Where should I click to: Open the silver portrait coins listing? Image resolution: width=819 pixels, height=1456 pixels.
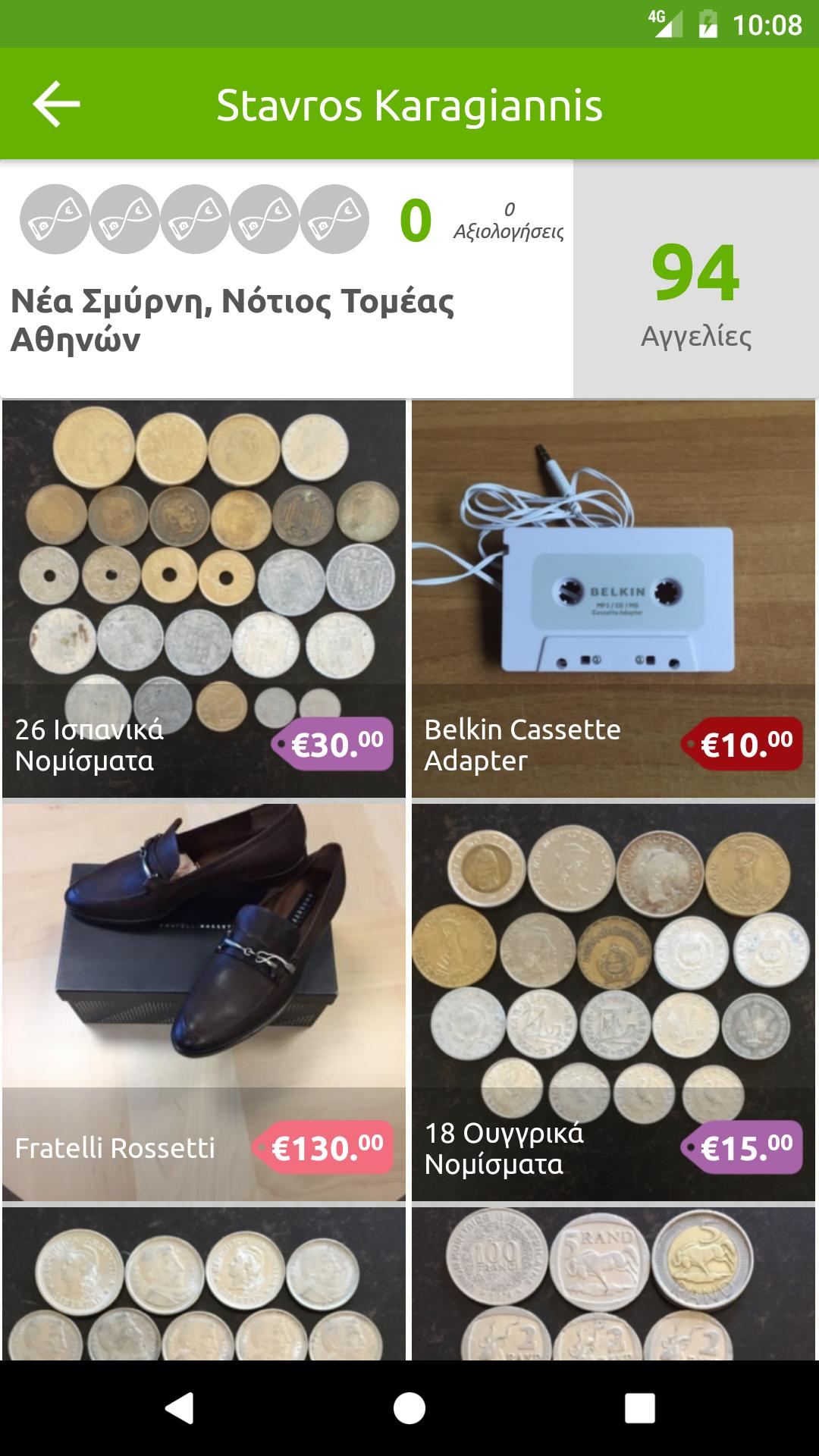[x=203, y=1283]
